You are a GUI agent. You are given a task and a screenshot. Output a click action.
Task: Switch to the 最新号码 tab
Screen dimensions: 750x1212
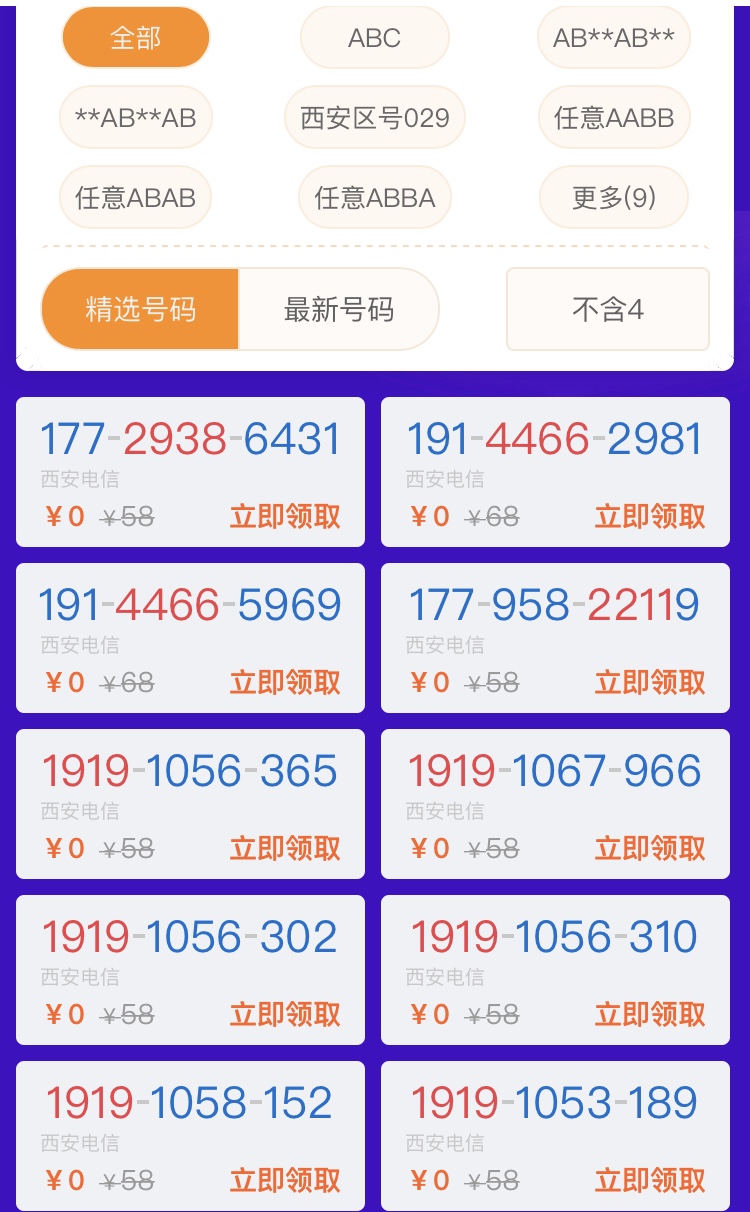coord(337,310)
